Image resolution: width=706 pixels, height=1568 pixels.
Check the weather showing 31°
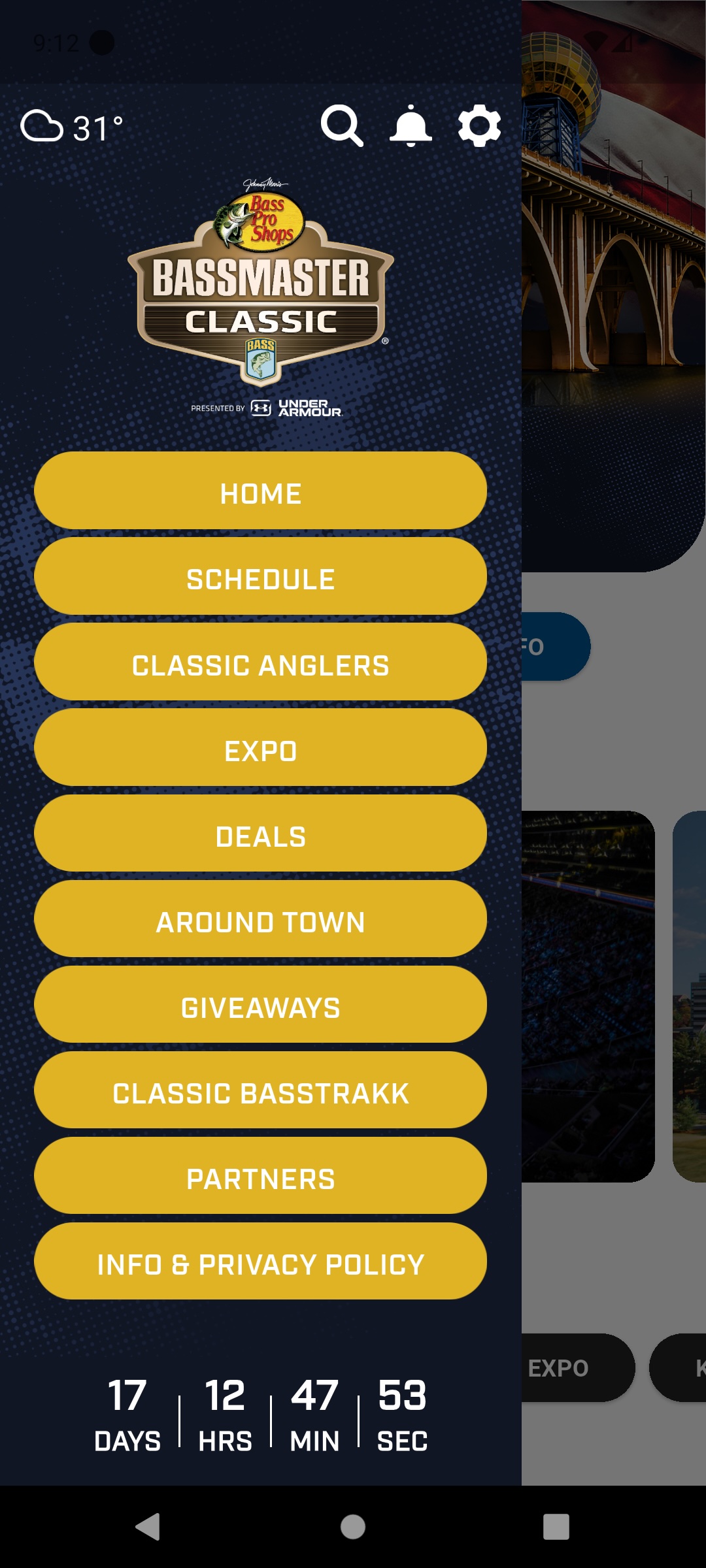pos(72,127)
